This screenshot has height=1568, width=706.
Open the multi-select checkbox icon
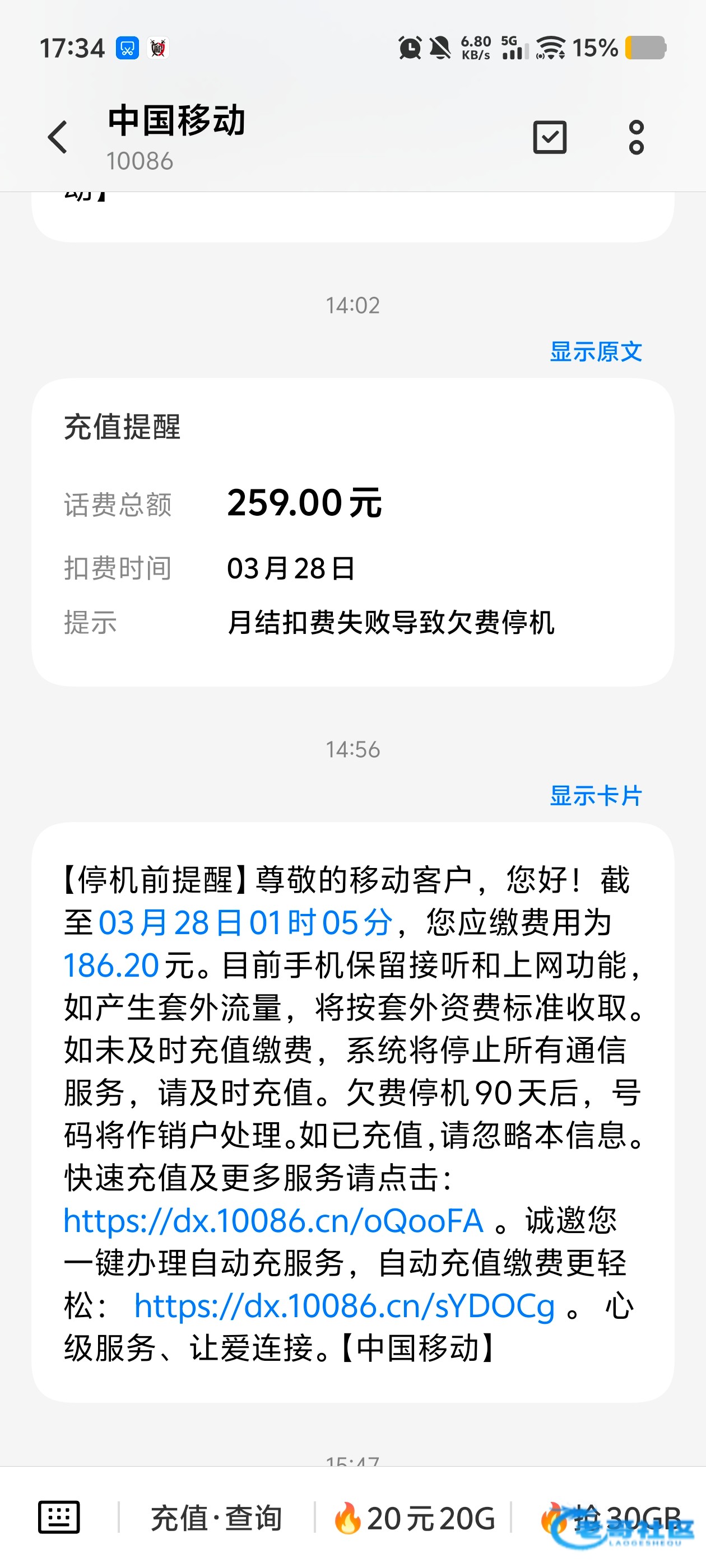pos(550,137)
